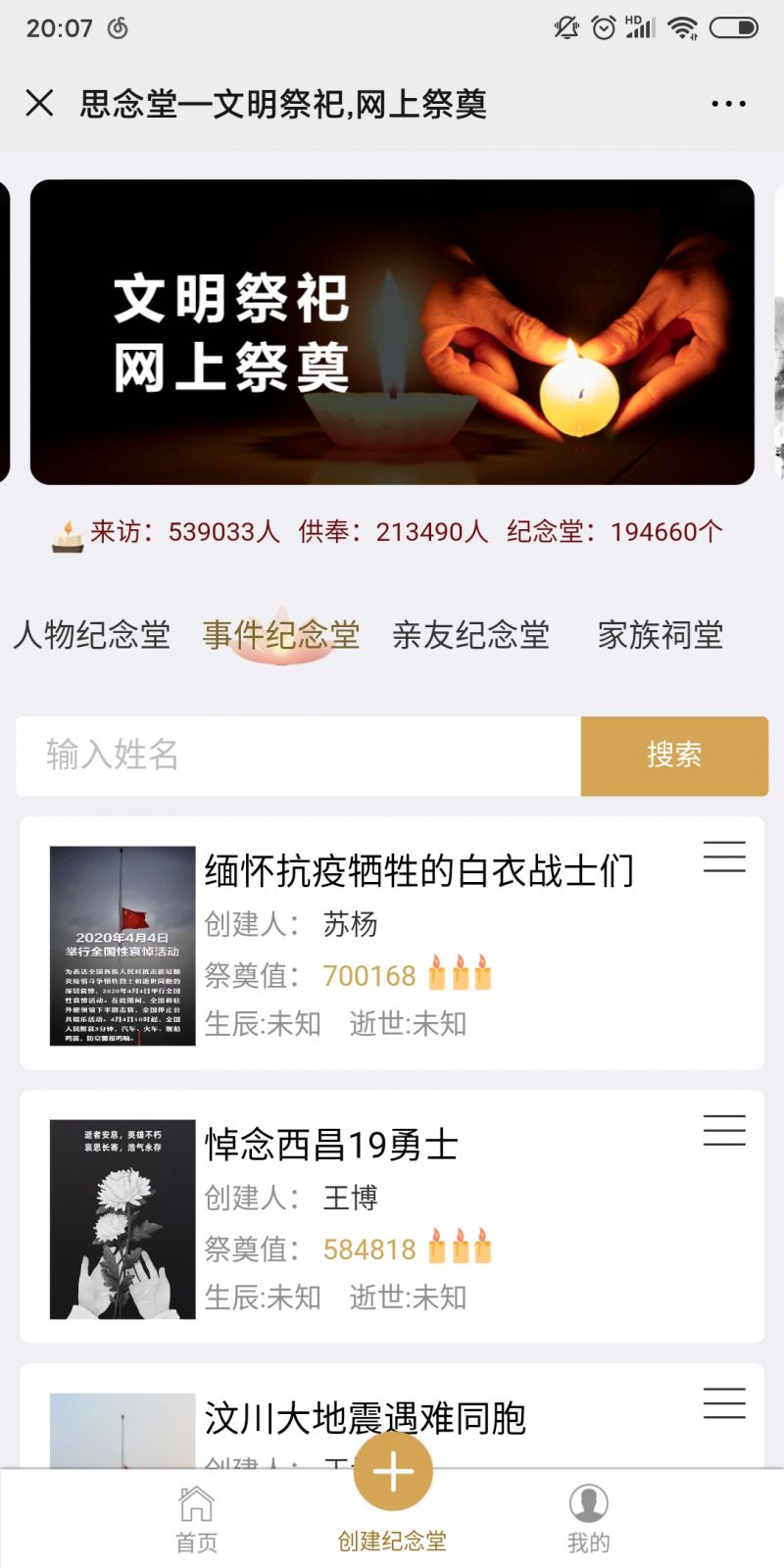Viewport: 784px width, 1568px height.
Task: Switch to the 人物纪念堂 tab
Action: pyautogui.click(x=93, y=635)
